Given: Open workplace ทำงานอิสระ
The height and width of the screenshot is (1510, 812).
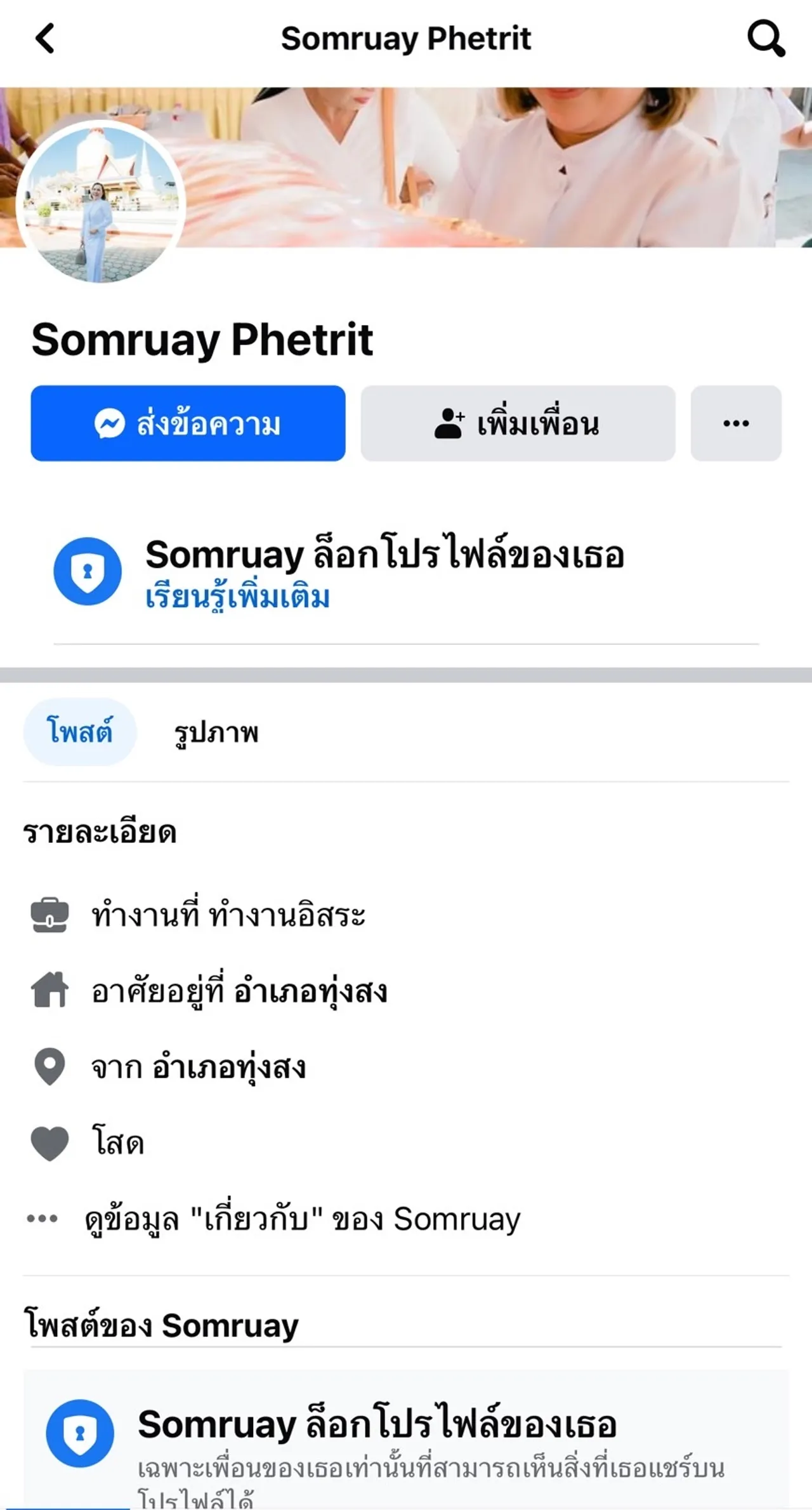Looking at the screenshot, I should 287,915.
